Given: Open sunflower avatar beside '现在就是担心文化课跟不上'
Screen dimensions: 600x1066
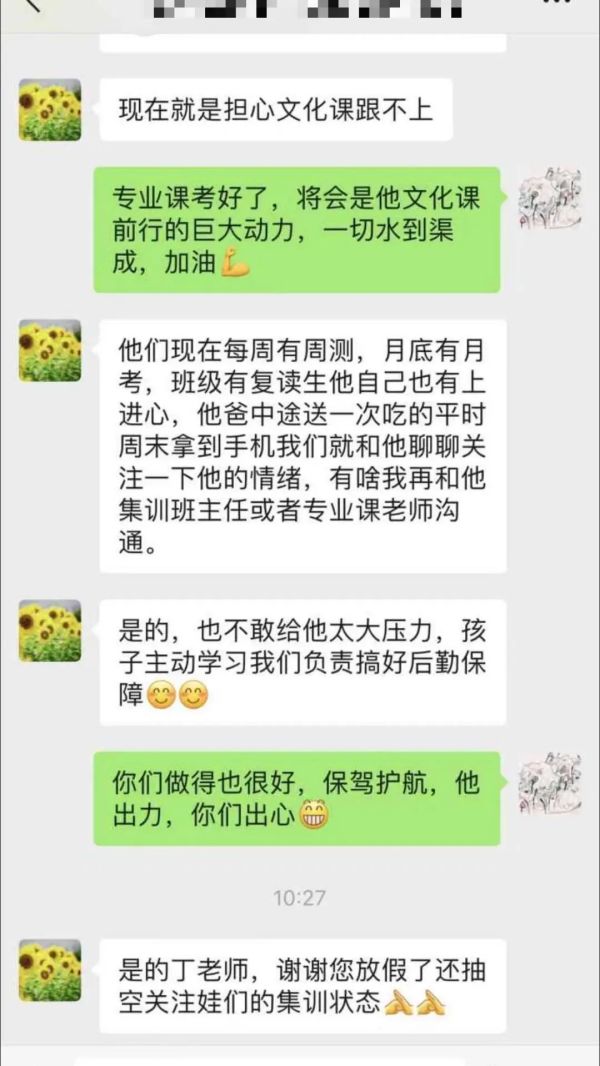Looking at the screenshot, I should [x=50, y=110].
